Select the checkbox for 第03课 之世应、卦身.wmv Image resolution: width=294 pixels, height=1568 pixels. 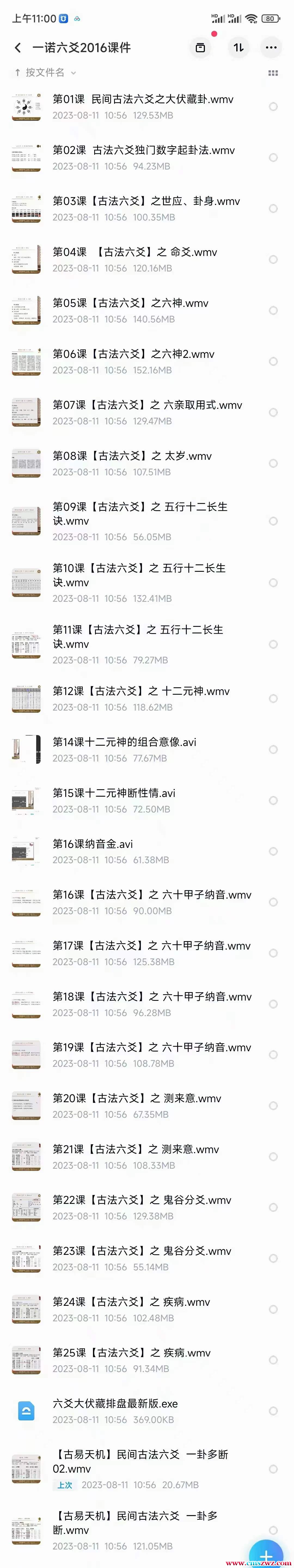click(x=273, y=209)
